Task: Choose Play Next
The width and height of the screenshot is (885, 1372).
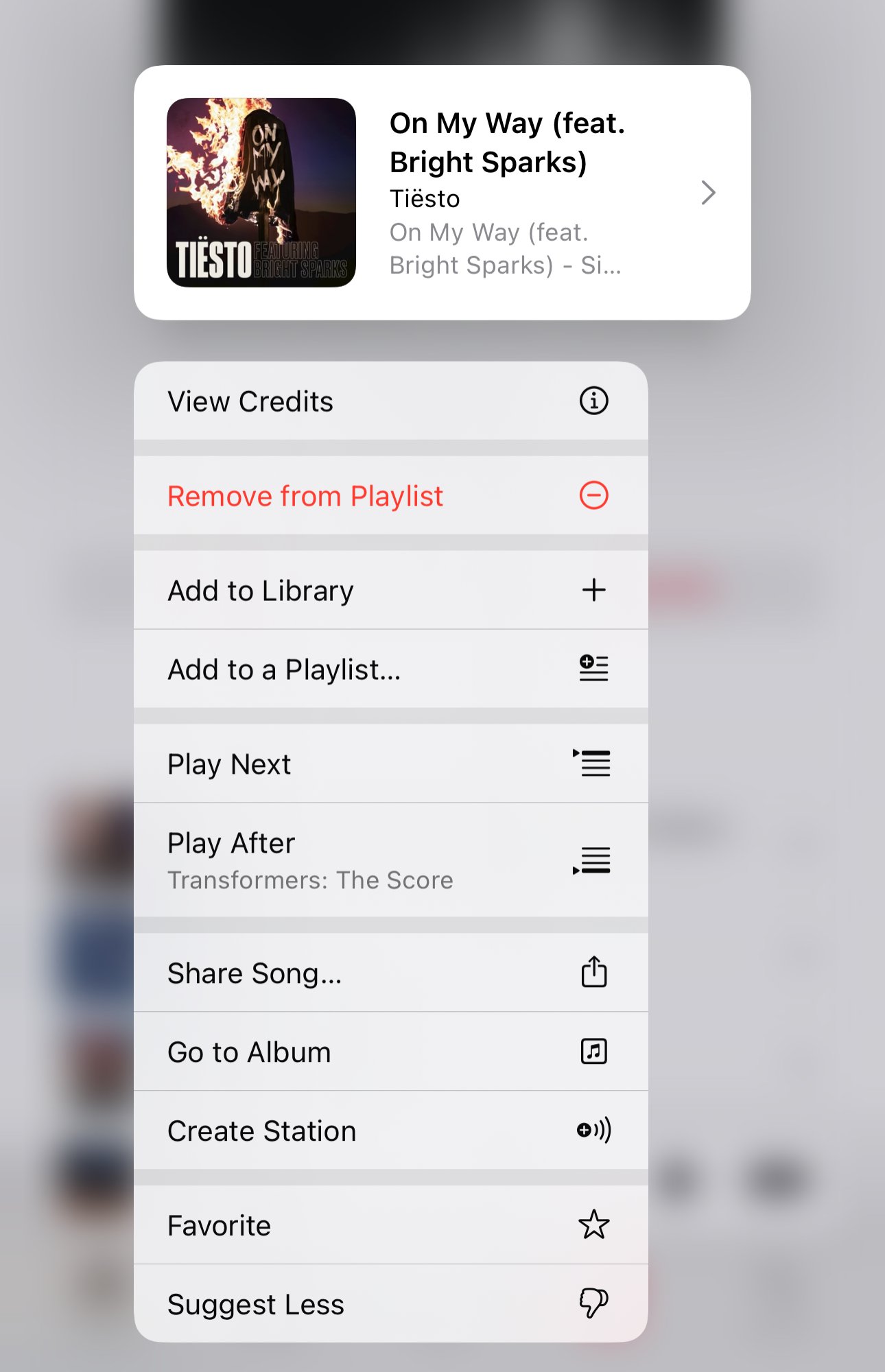Action: 390,764
